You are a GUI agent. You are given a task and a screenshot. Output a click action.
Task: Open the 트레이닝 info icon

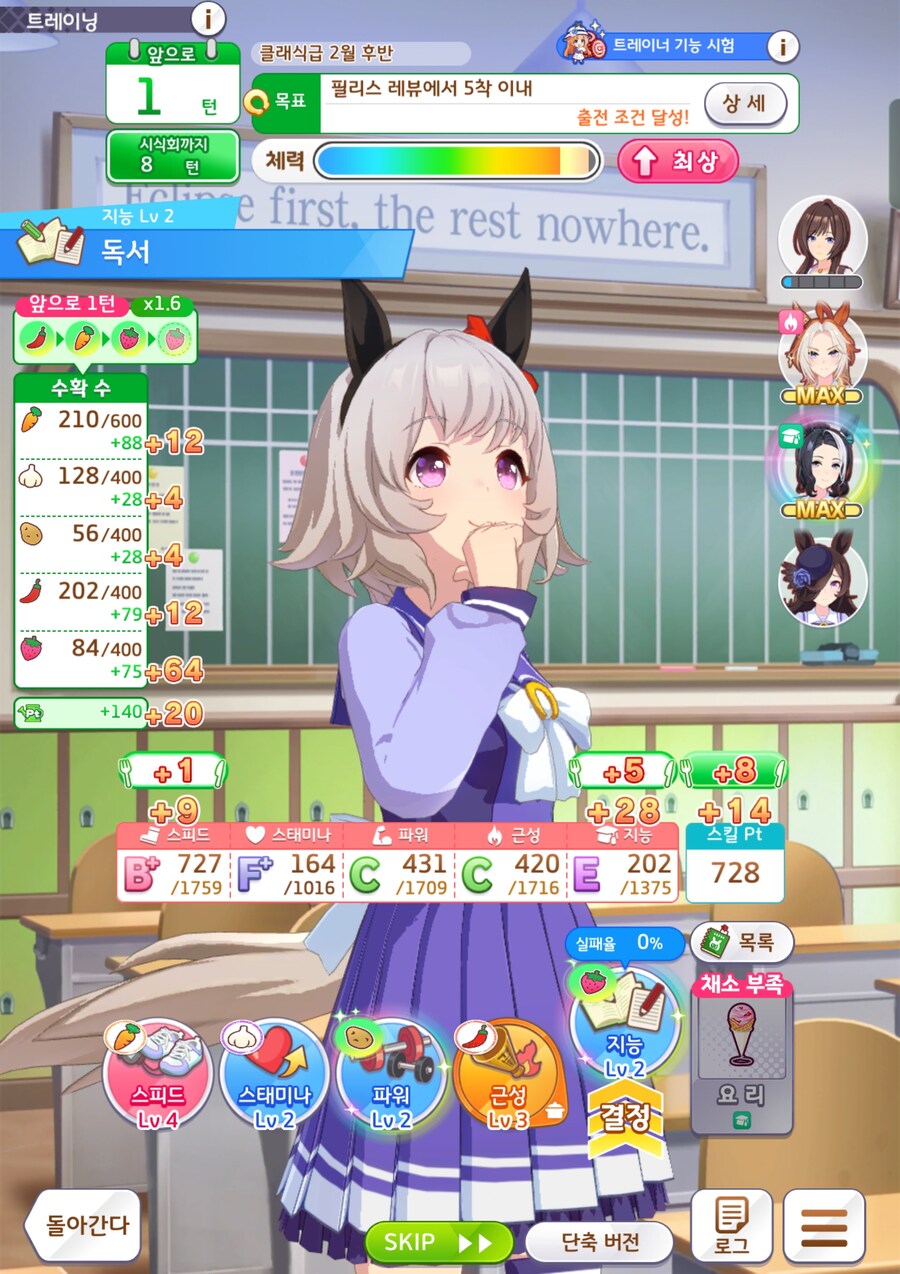tap(208, 18)
